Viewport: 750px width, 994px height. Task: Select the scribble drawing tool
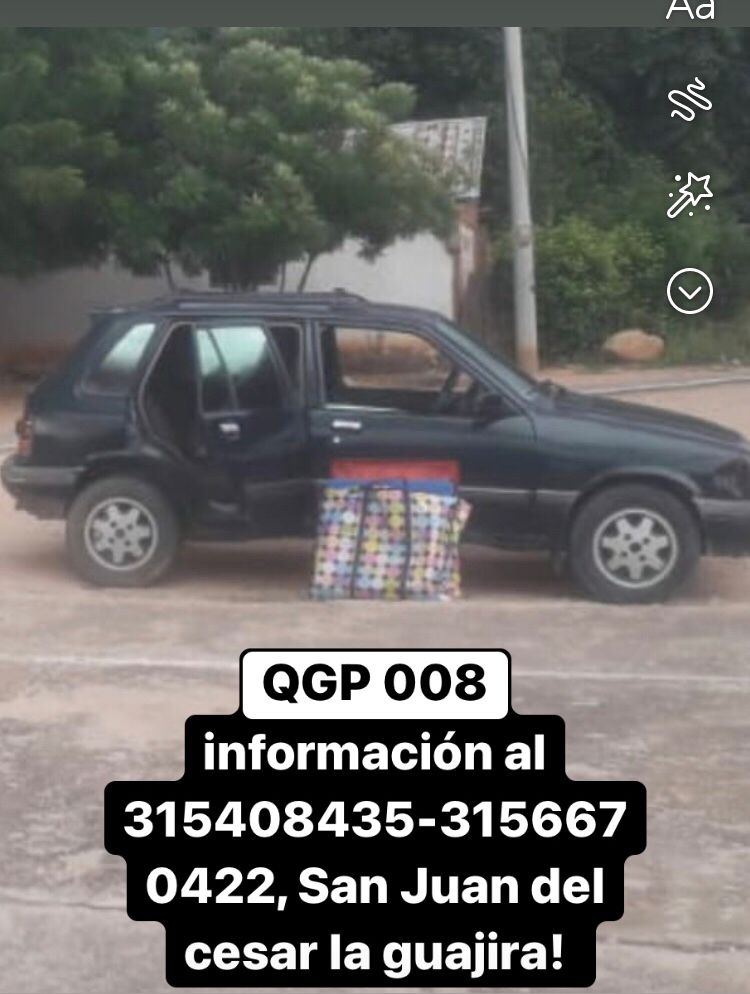tap(690, 99)
